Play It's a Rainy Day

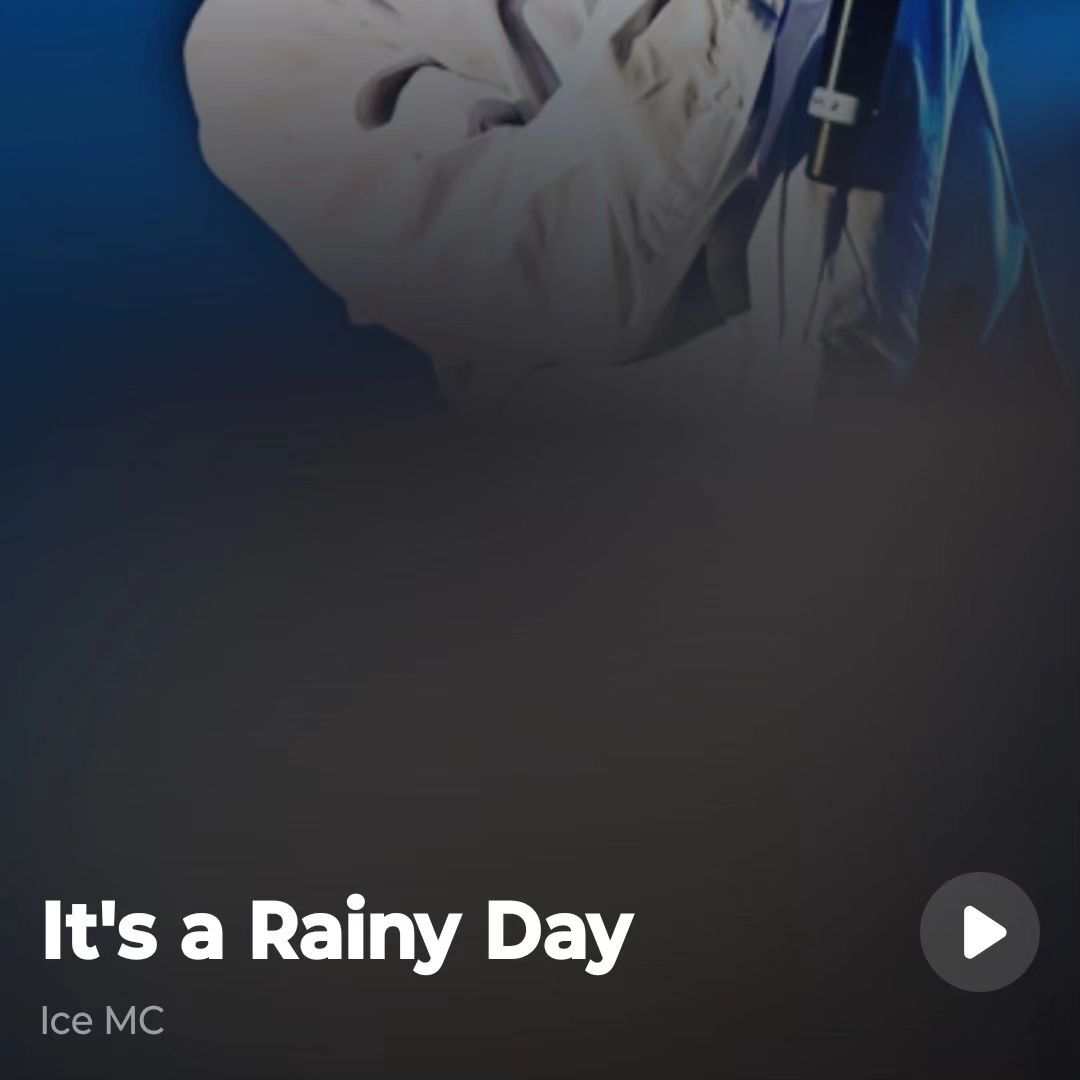pos(979,932)
